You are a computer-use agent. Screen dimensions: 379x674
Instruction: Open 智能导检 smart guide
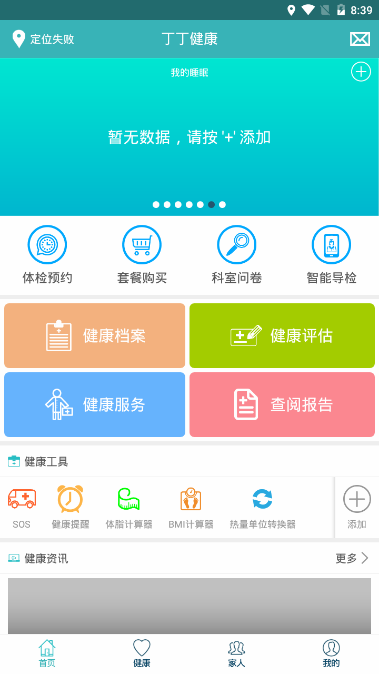tap(331, 255)
